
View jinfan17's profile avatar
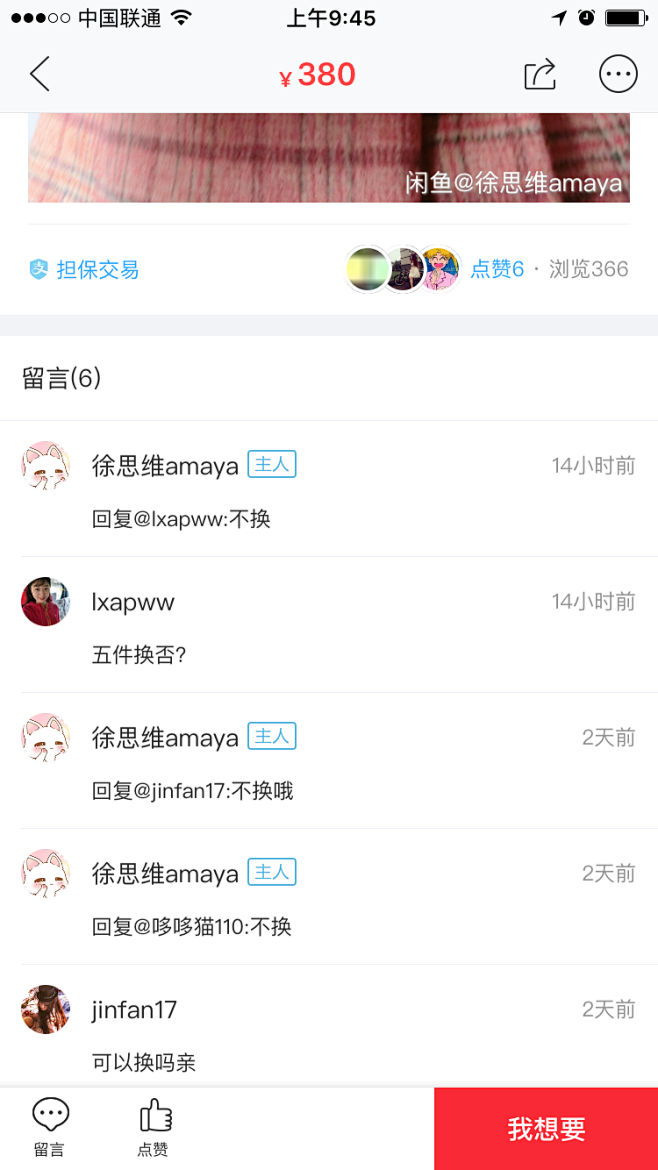46,1010
